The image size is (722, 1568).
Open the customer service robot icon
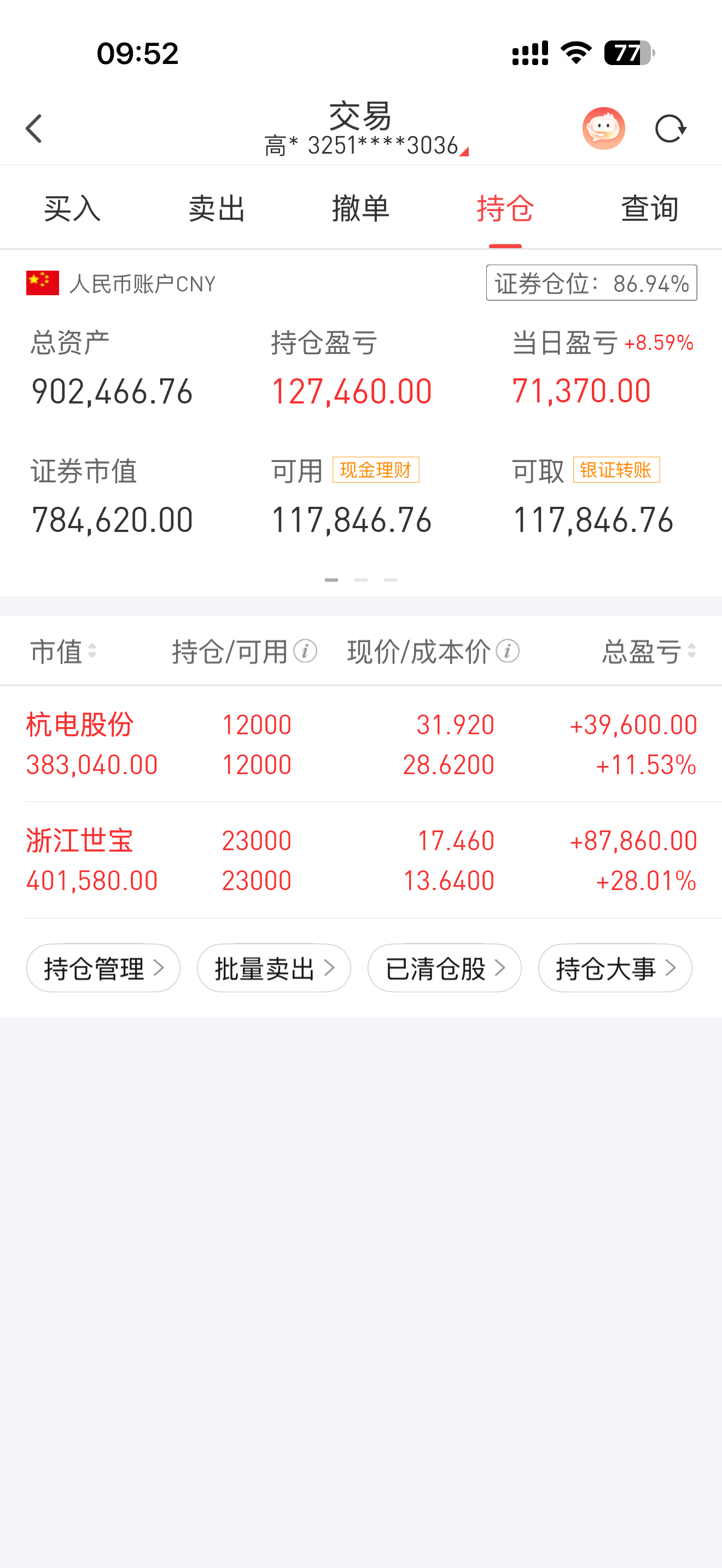point(603,128)
